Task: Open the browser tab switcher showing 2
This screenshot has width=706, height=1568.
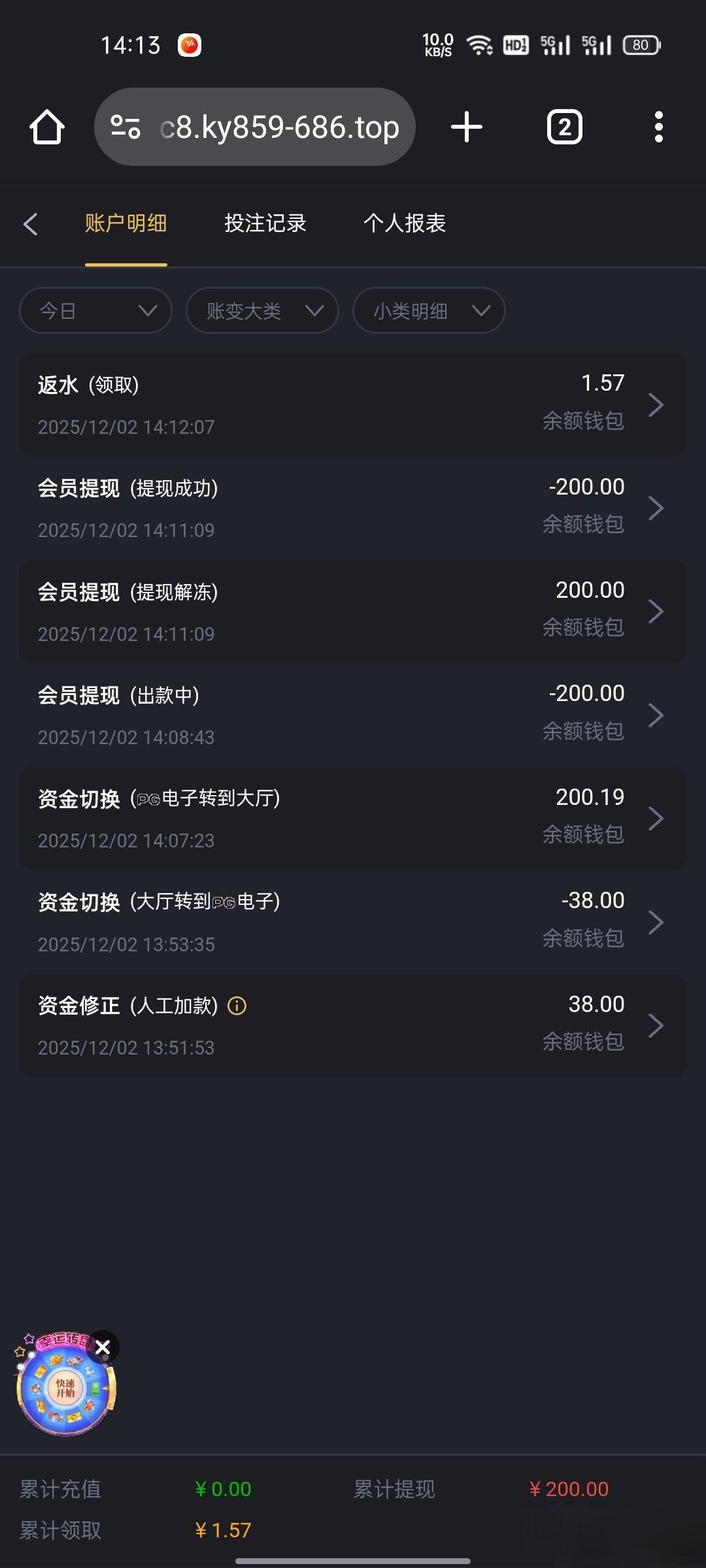Action: pos(564,126)
